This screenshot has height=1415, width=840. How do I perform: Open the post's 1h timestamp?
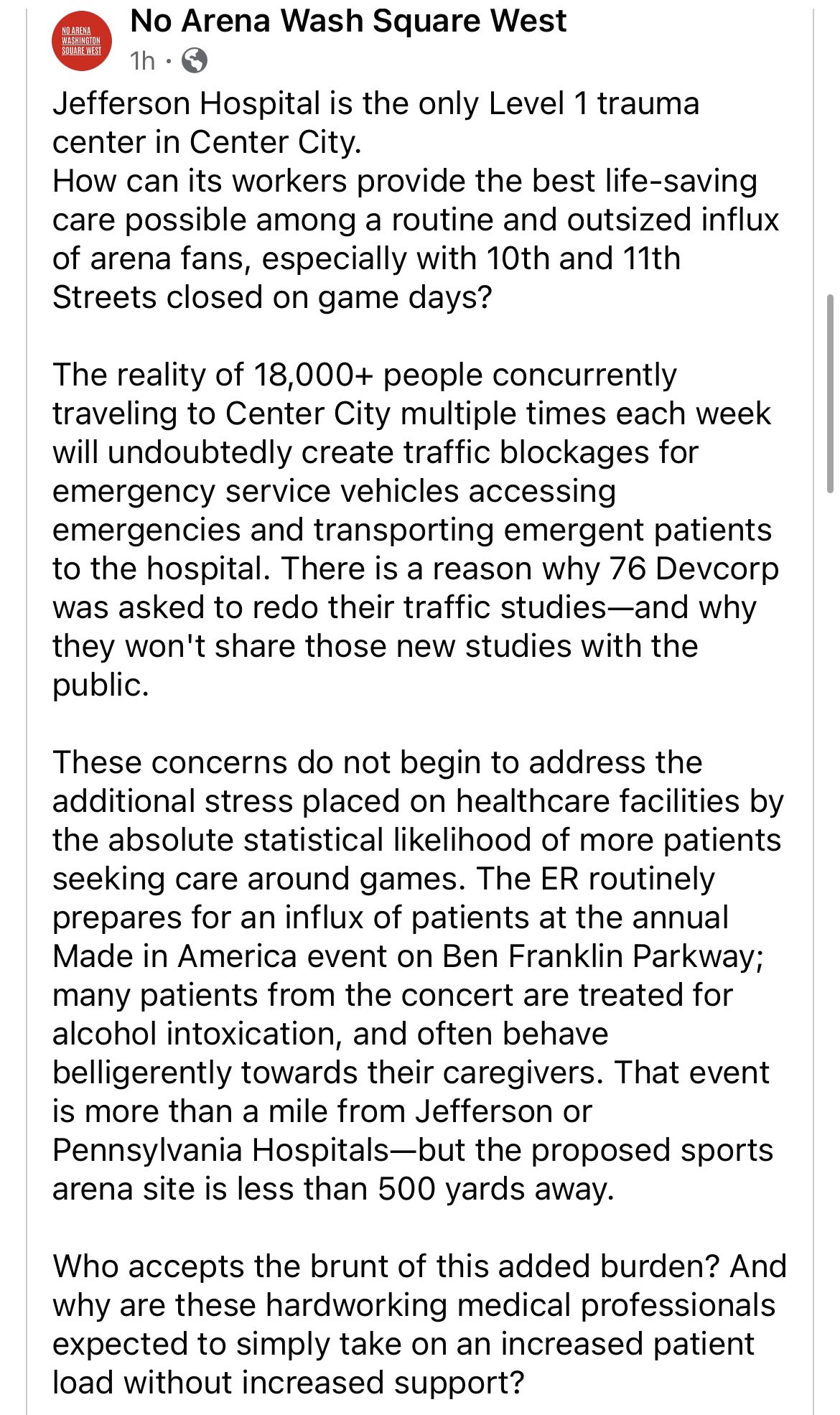(x=142, y=61)
